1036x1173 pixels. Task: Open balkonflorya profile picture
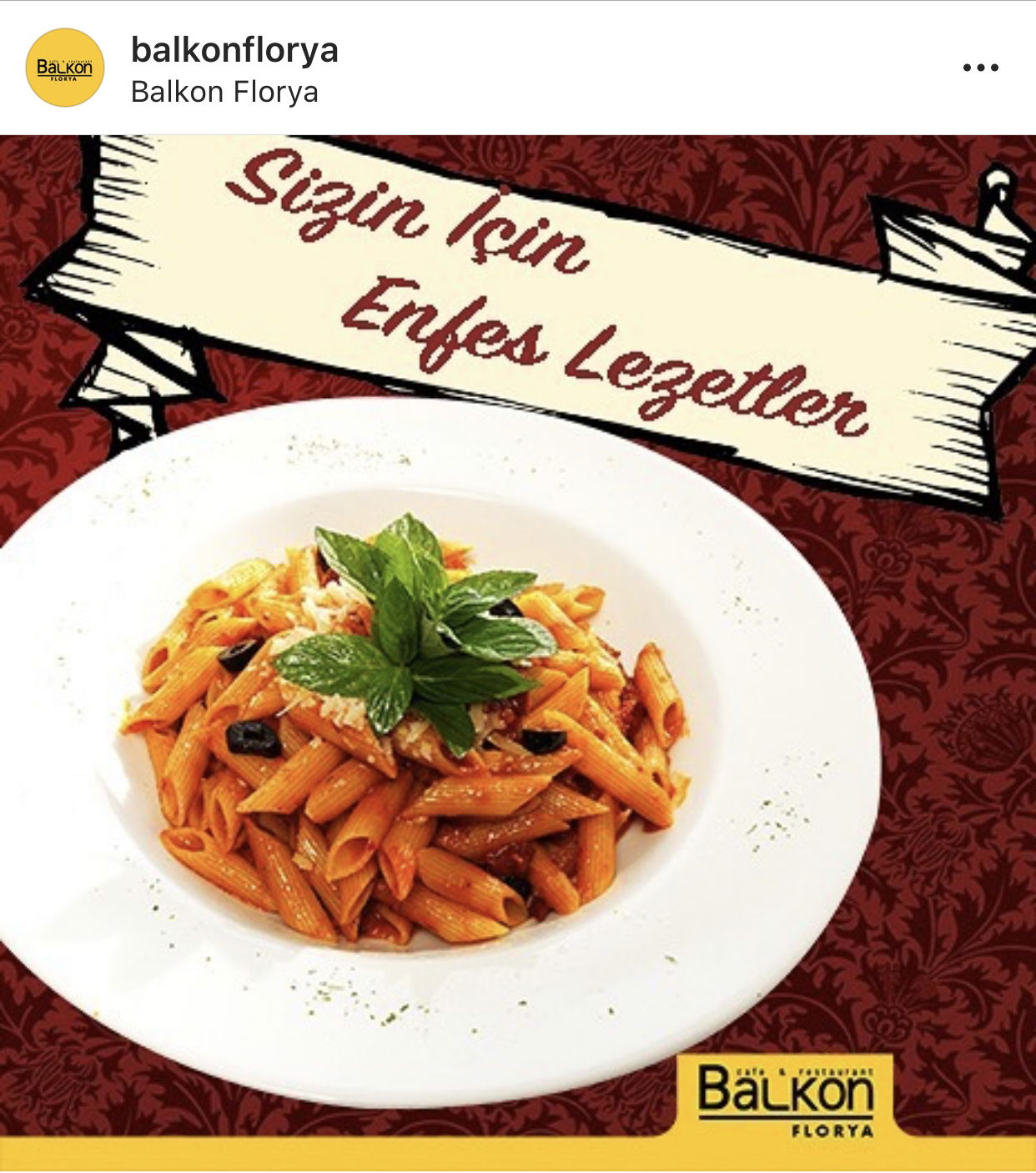[x=65, y=68]
